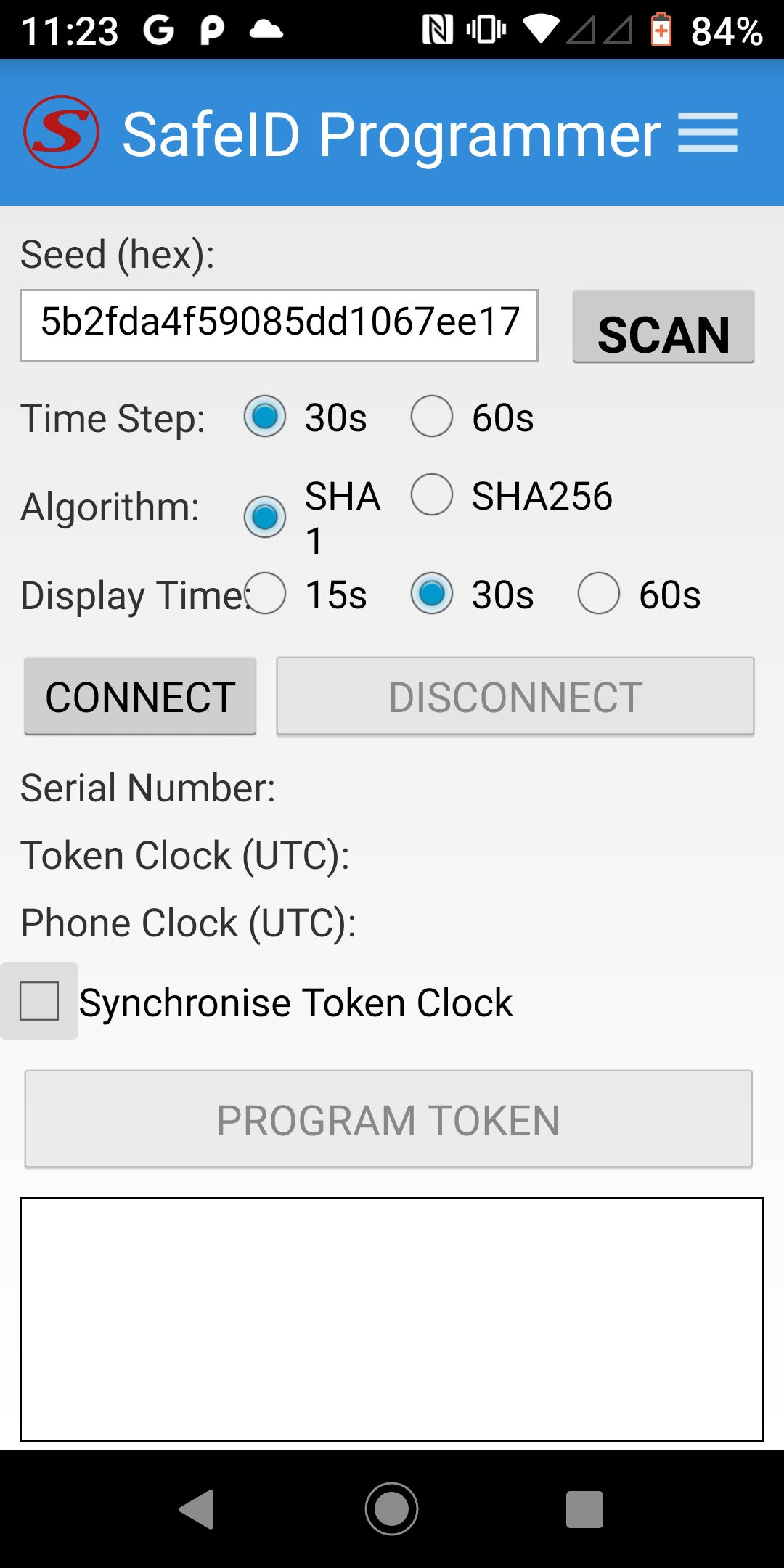Open the hamburger menu

coord(708,133)
